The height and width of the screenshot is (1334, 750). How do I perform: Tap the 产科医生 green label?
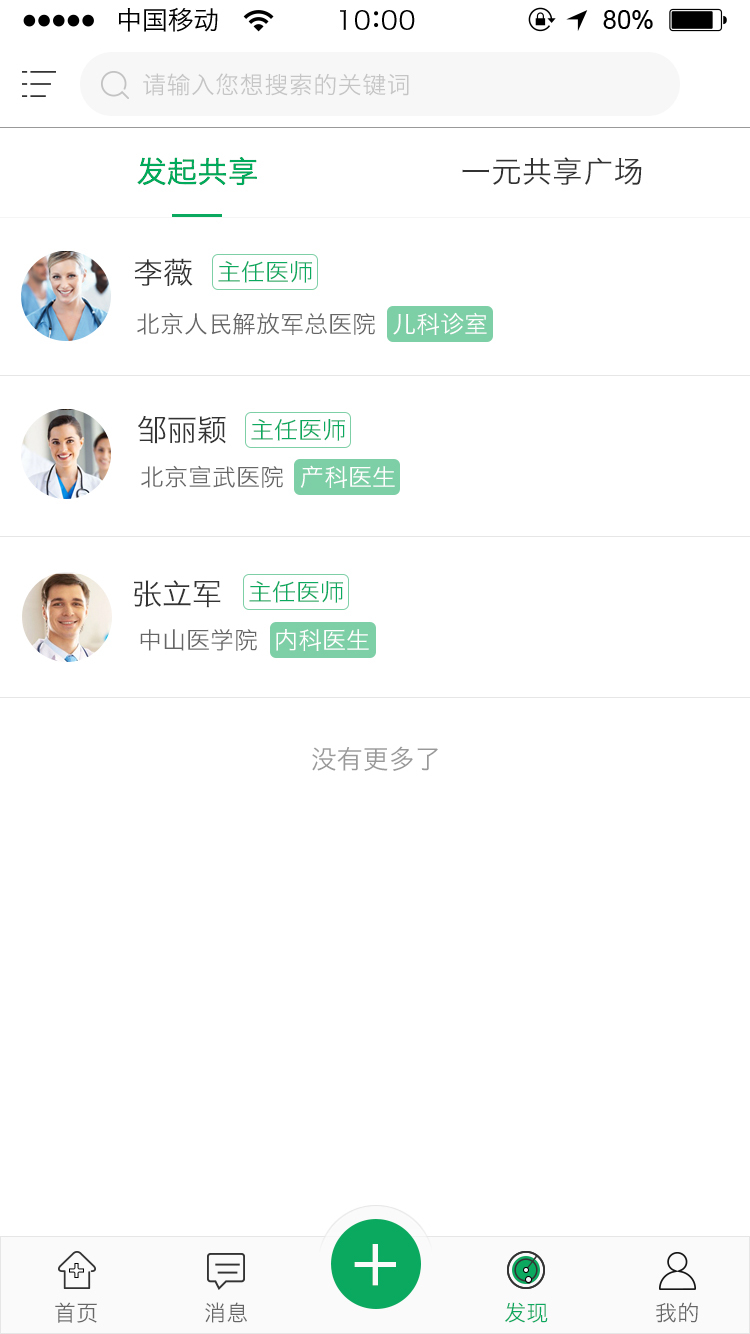pyautogui.click(x=346, y=477)
